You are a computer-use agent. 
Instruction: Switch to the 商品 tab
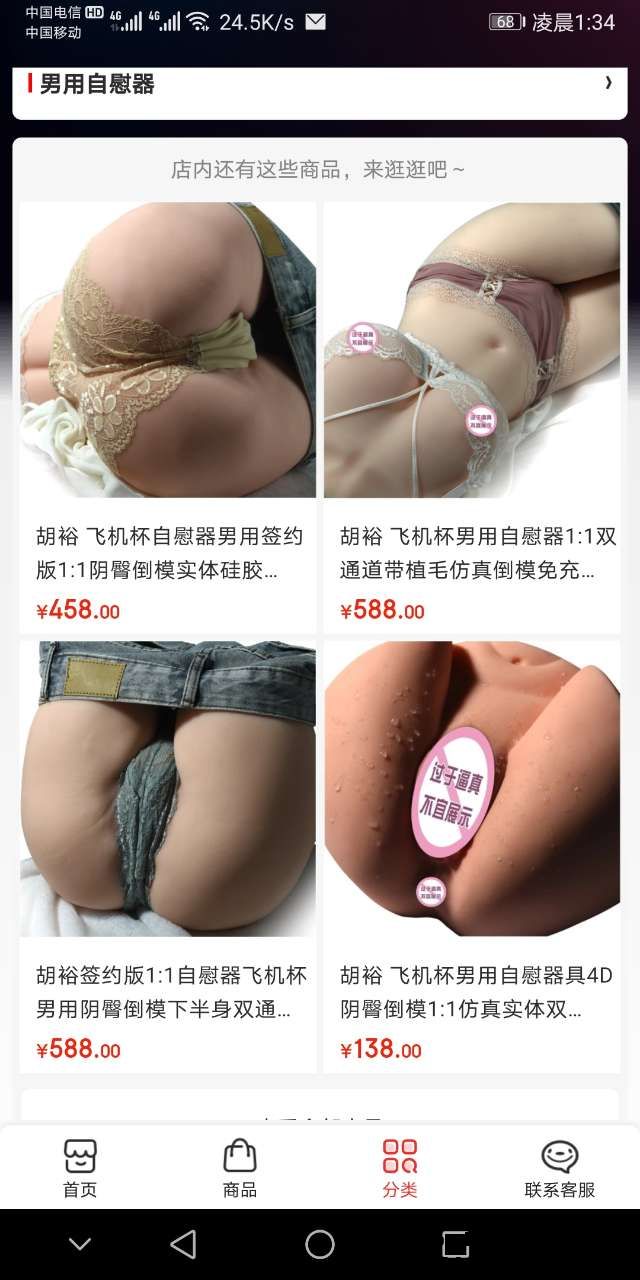[240, 1168]
